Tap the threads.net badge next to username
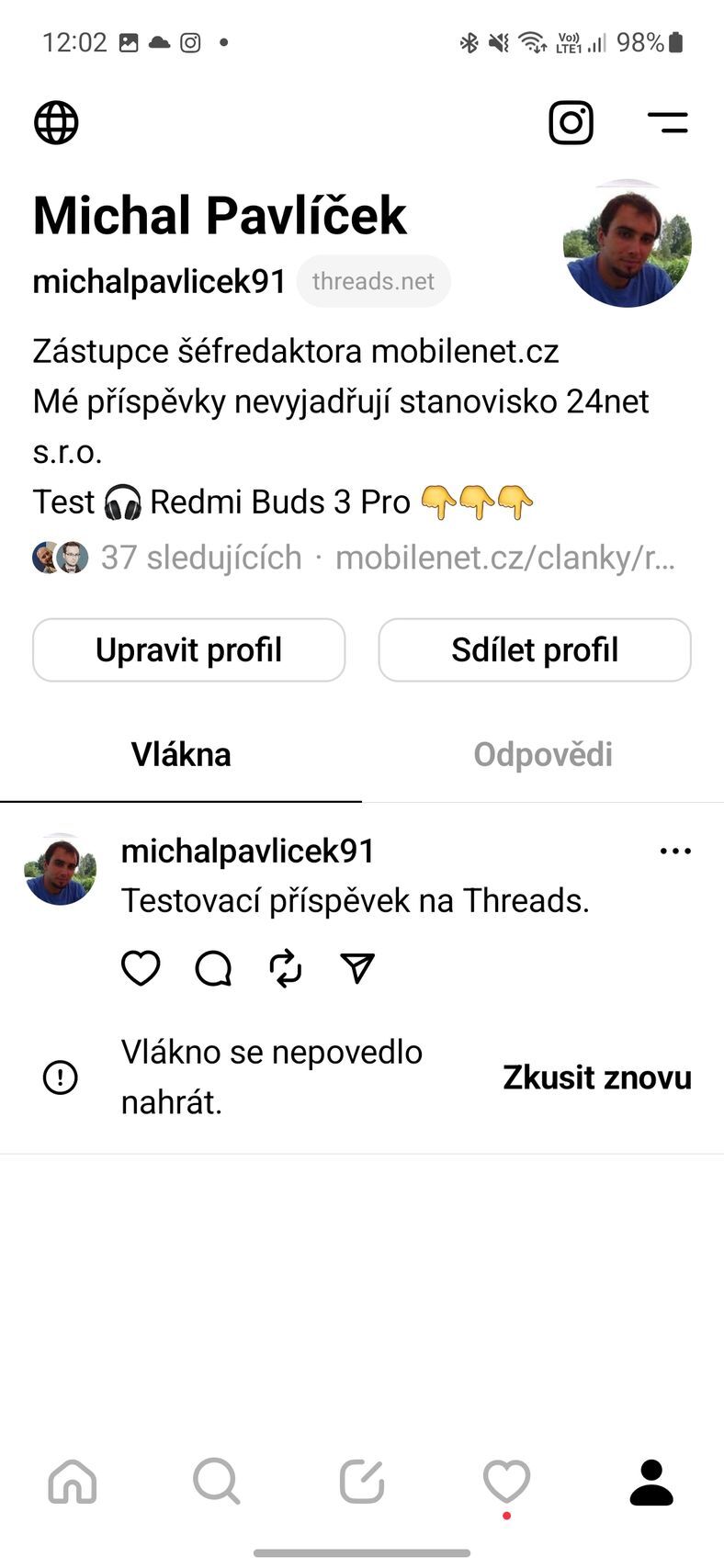This screenshot has width=724, height=1568. pyautogui.click(x=372, y=281)
